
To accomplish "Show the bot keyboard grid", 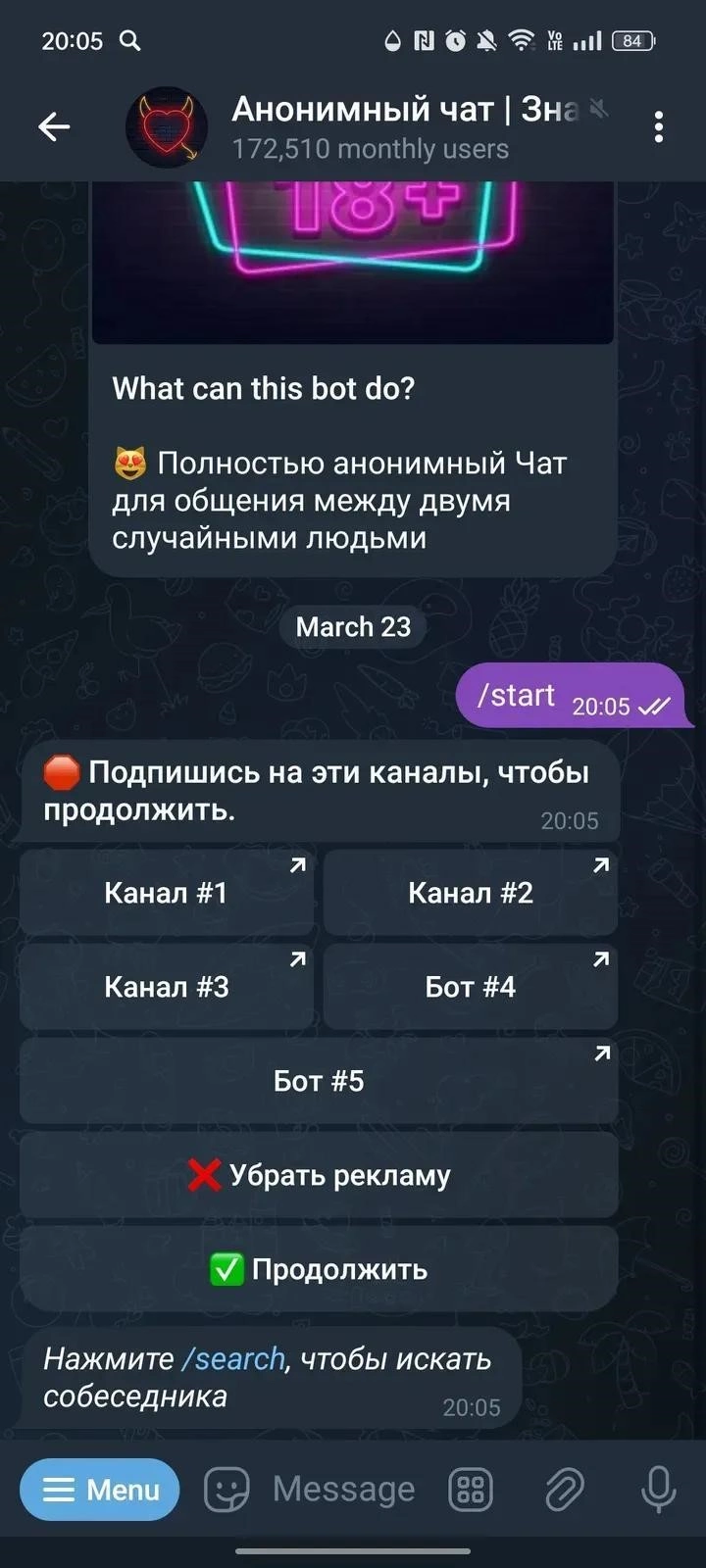I will point(471,1490).
